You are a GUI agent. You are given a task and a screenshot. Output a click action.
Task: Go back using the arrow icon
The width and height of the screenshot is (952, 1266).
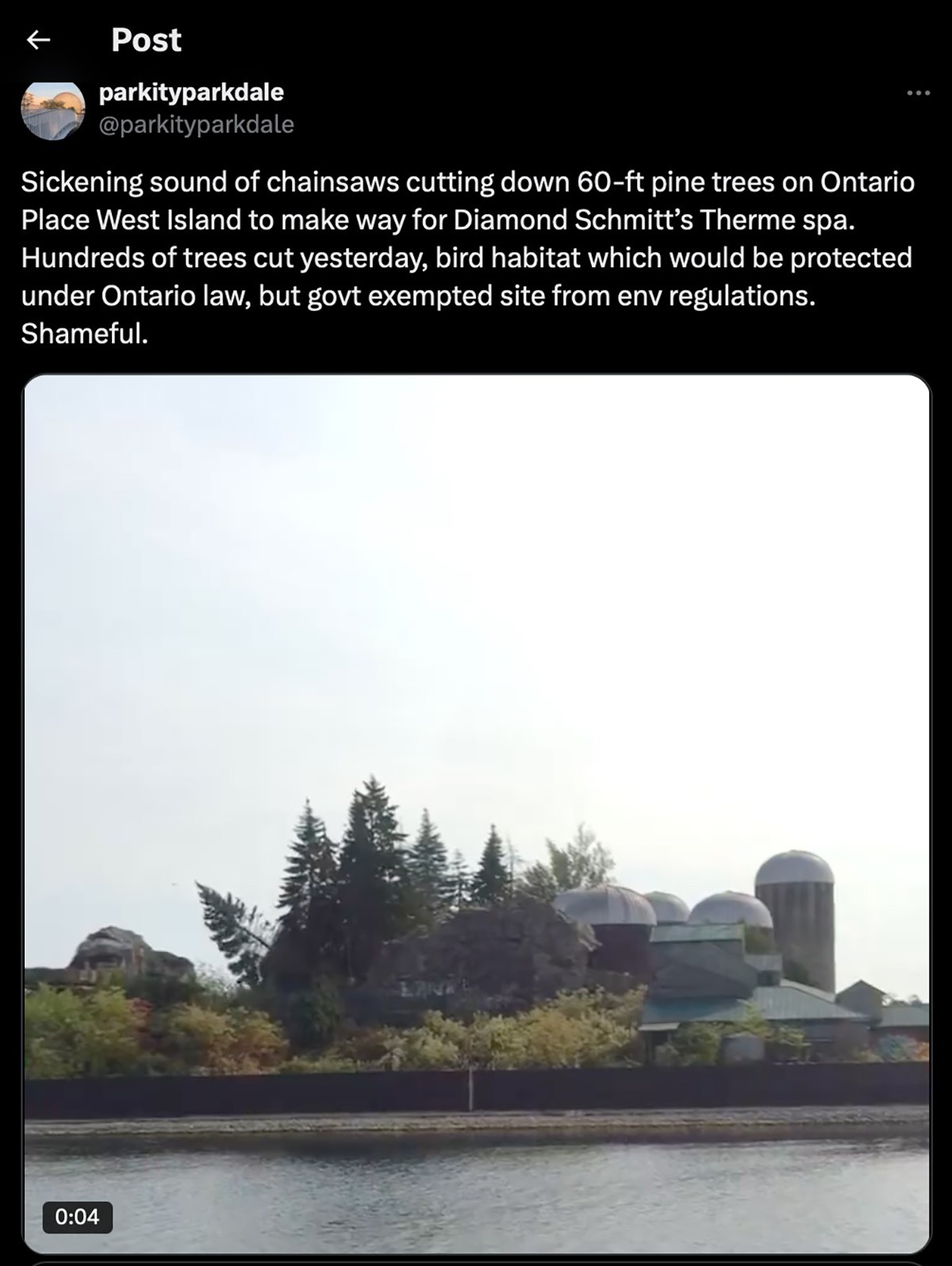click(x=39, y=40)
